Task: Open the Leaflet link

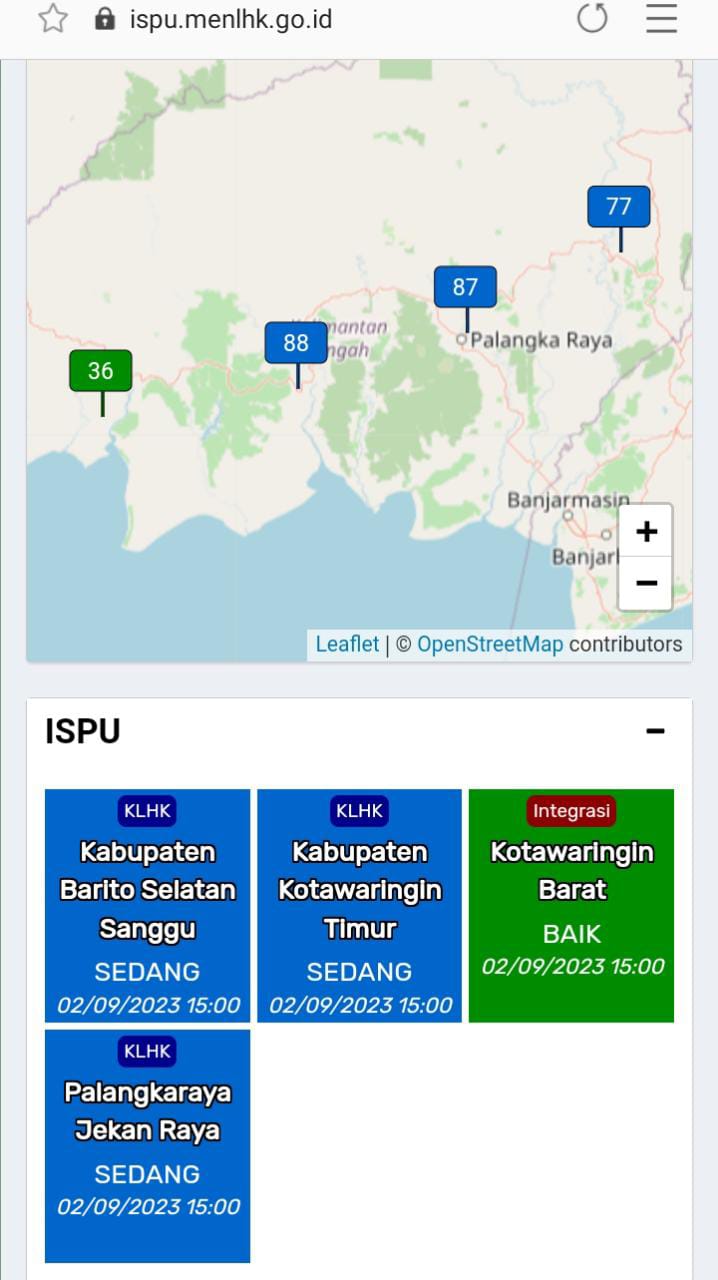Action: point(347,644)
